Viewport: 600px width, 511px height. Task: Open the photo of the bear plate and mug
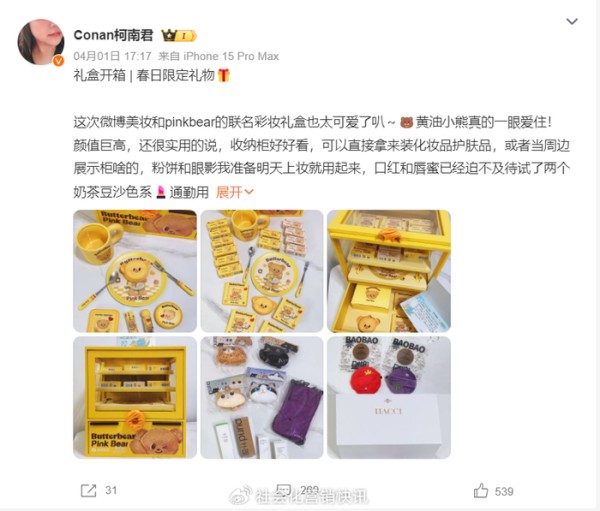click(x=133, y=271)
